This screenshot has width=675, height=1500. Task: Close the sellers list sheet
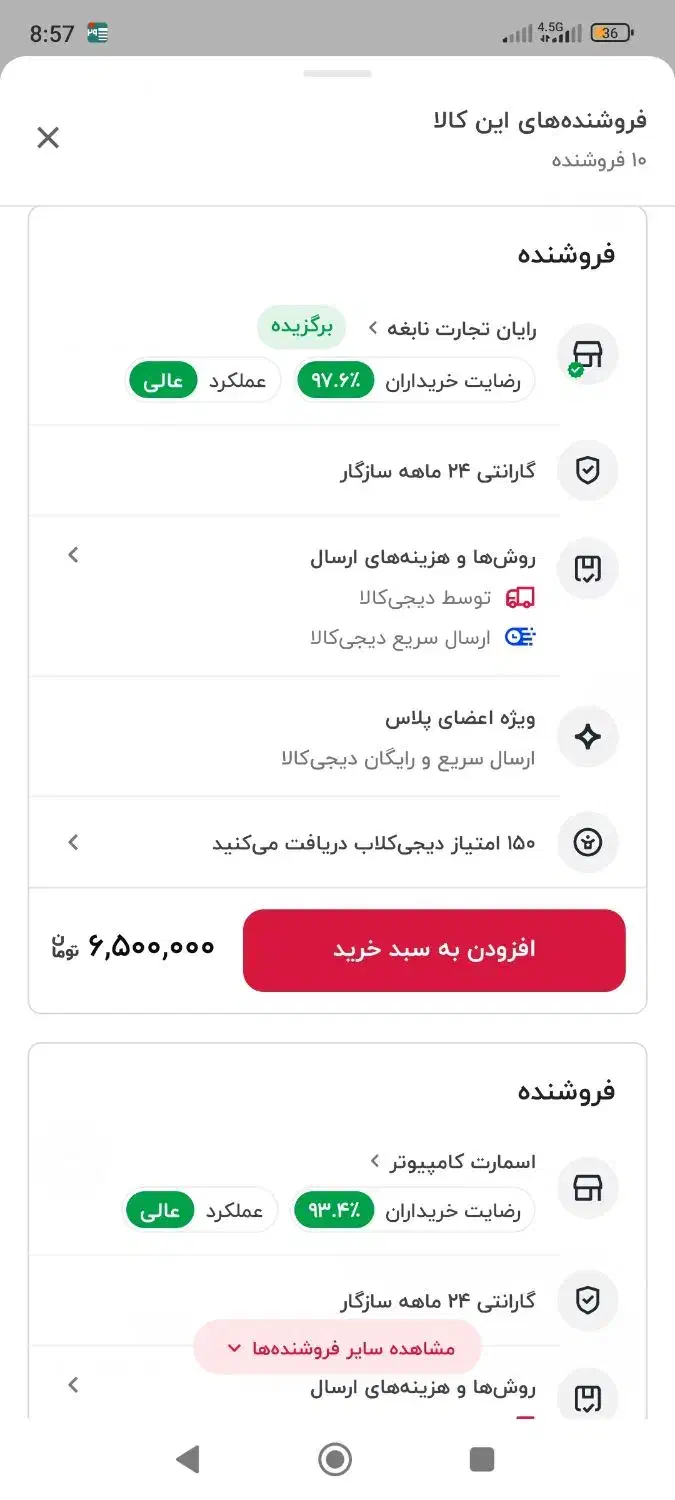[48, 138]
